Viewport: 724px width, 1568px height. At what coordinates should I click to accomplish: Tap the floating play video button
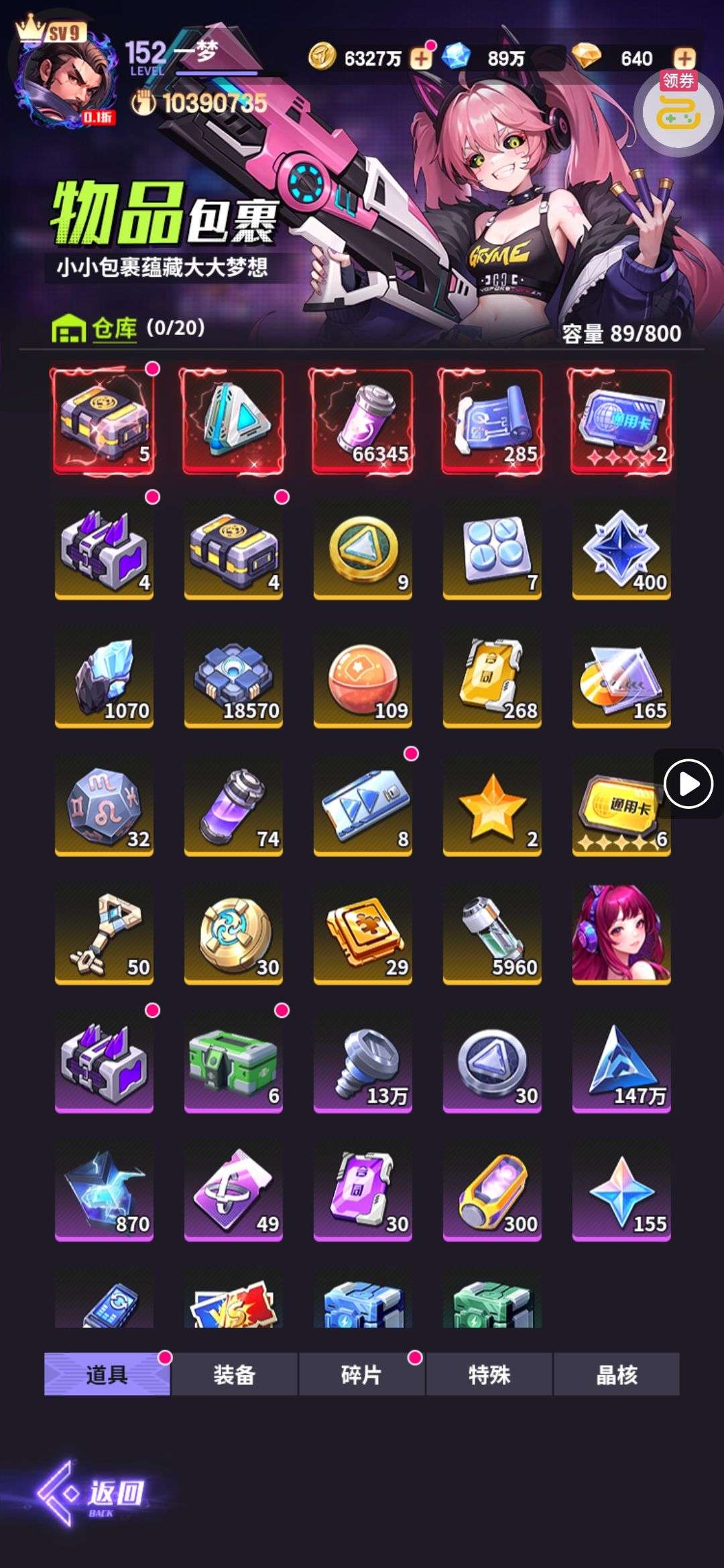[688, 783]
